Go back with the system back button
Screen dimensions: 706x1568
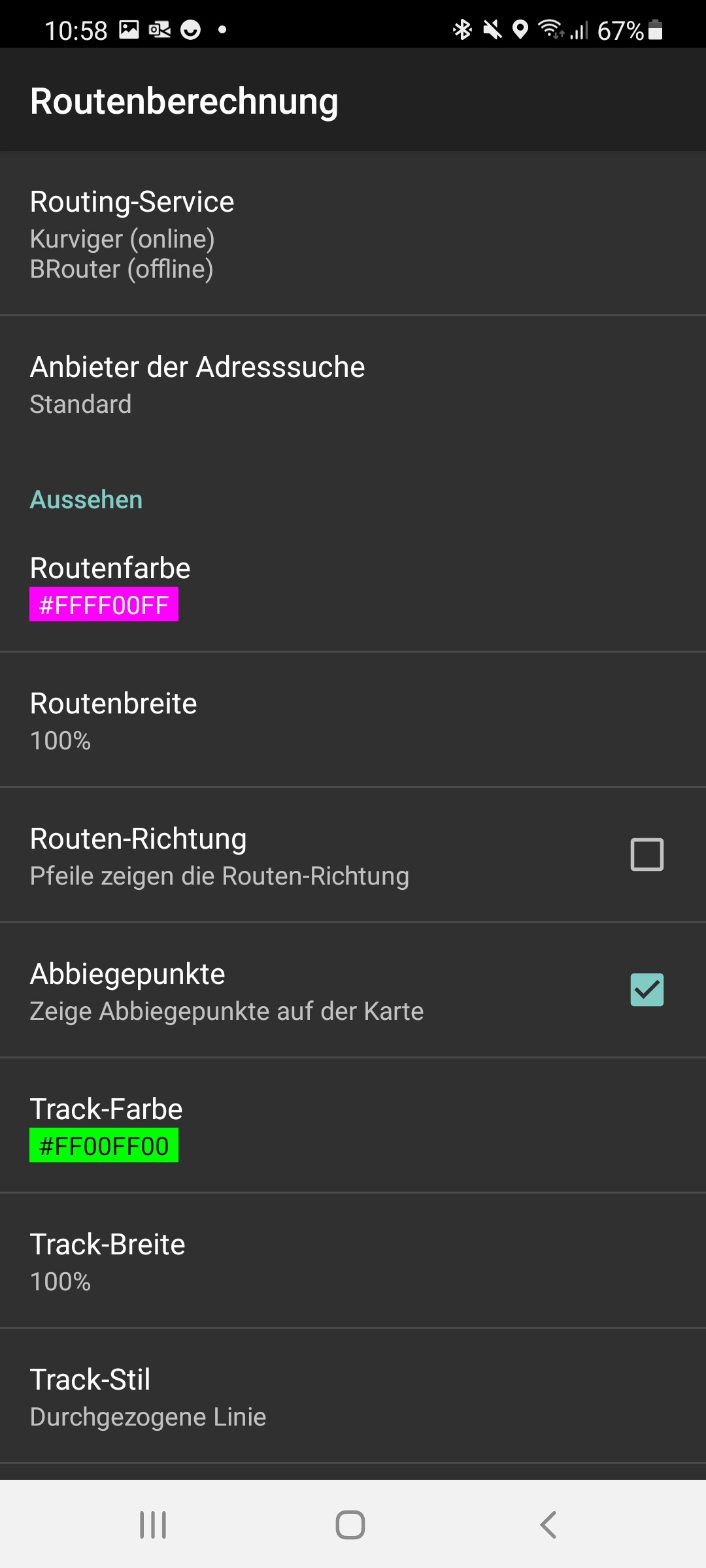[548, 1525]
